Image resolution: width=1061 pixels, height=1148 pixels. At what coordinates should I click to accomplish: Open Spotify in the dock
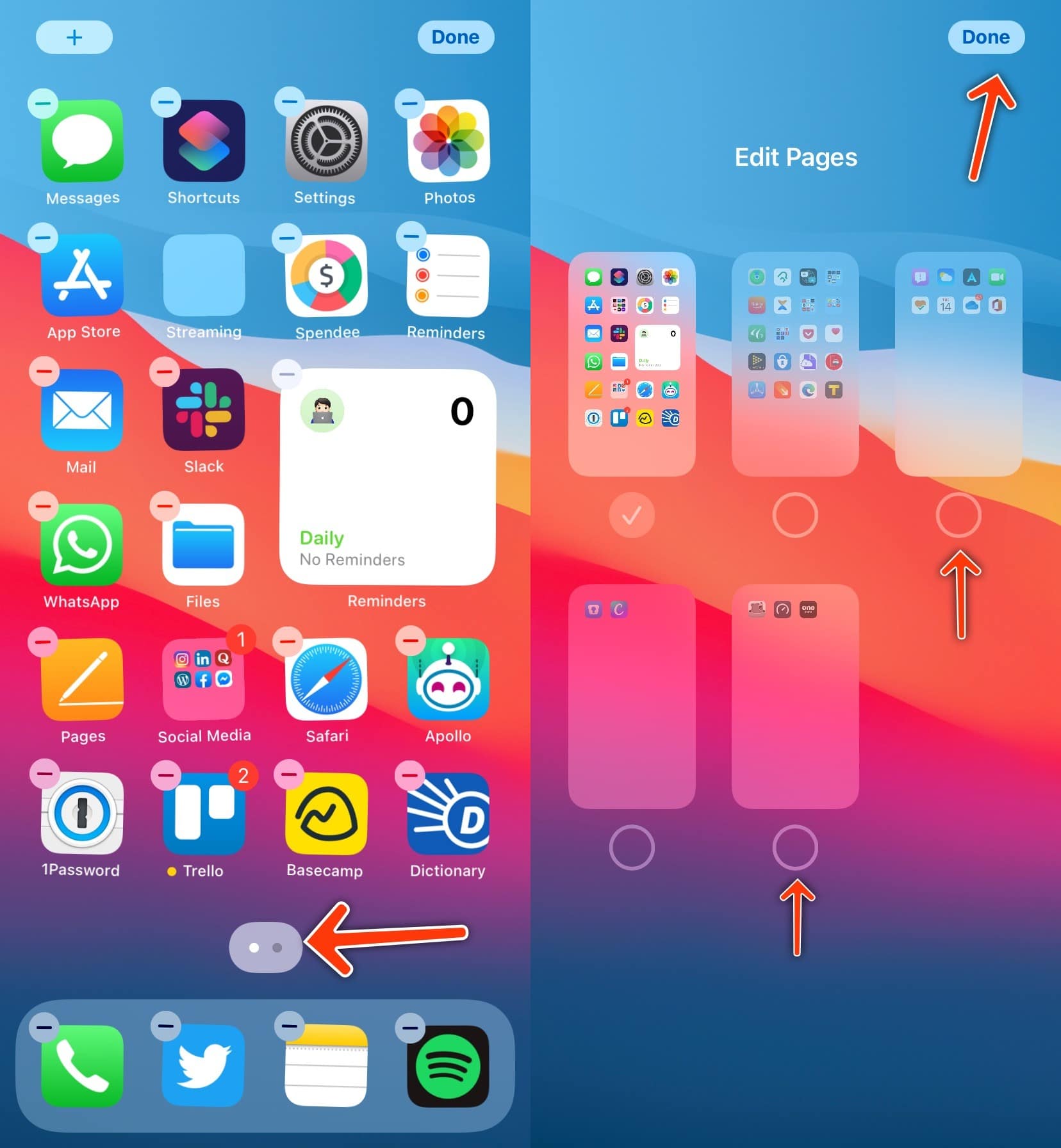pyautogui.click(x=448, y=1066)
